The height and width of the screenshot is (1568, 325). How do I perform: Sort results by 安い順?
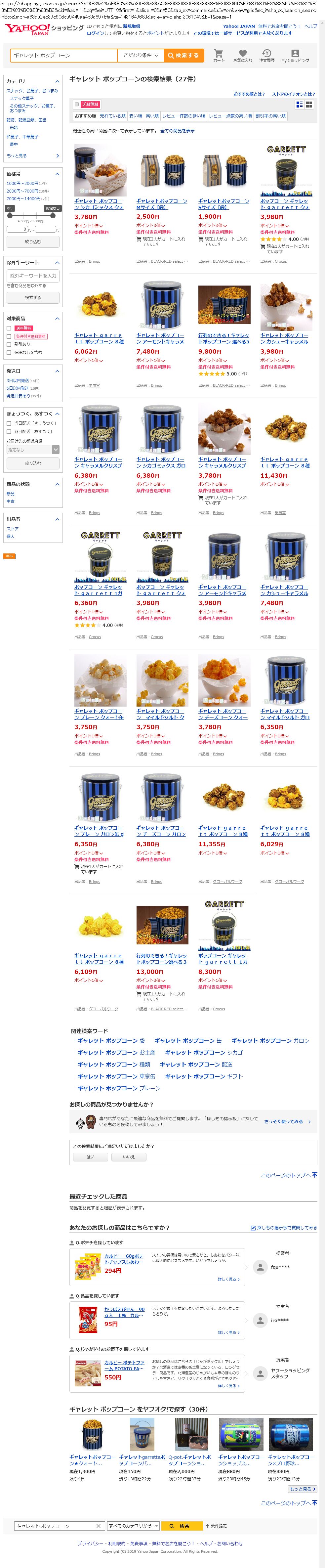[135, 116]
